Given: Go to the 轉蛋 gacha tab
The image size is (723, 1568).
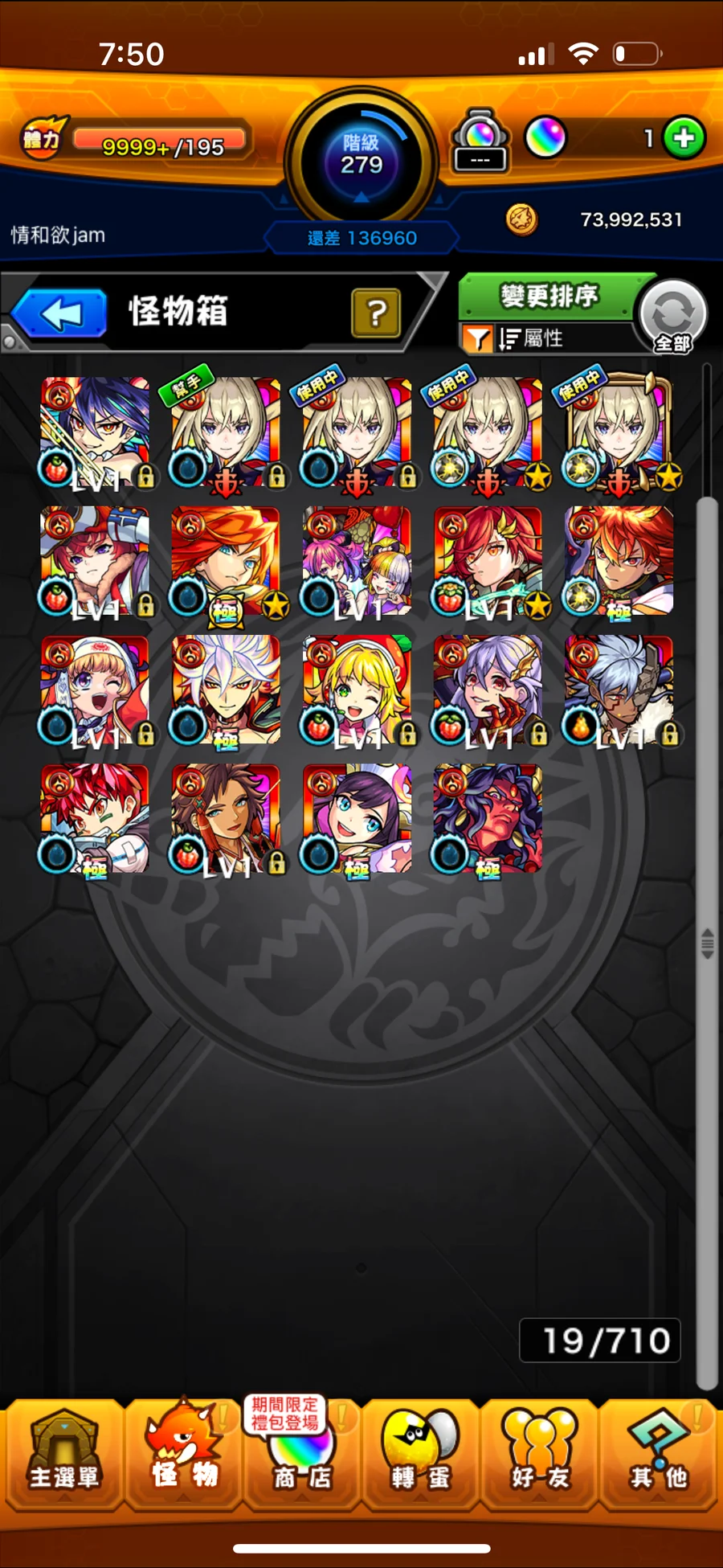Looking at the screenshot, I should (x=420, y=1455).
